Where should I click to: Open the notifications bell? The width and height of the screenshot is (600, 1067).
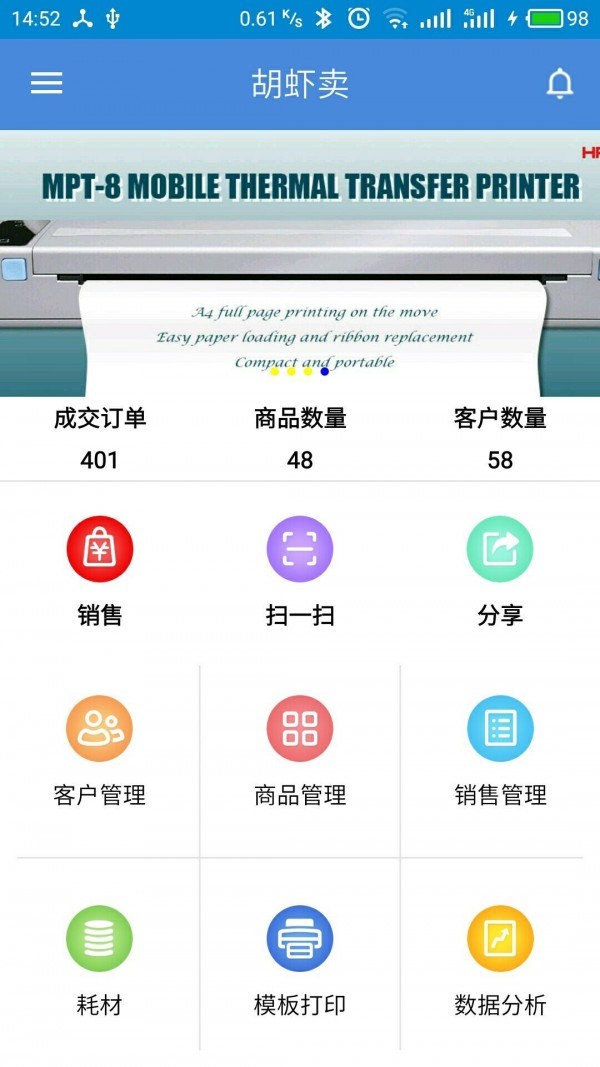coord(560,84)
